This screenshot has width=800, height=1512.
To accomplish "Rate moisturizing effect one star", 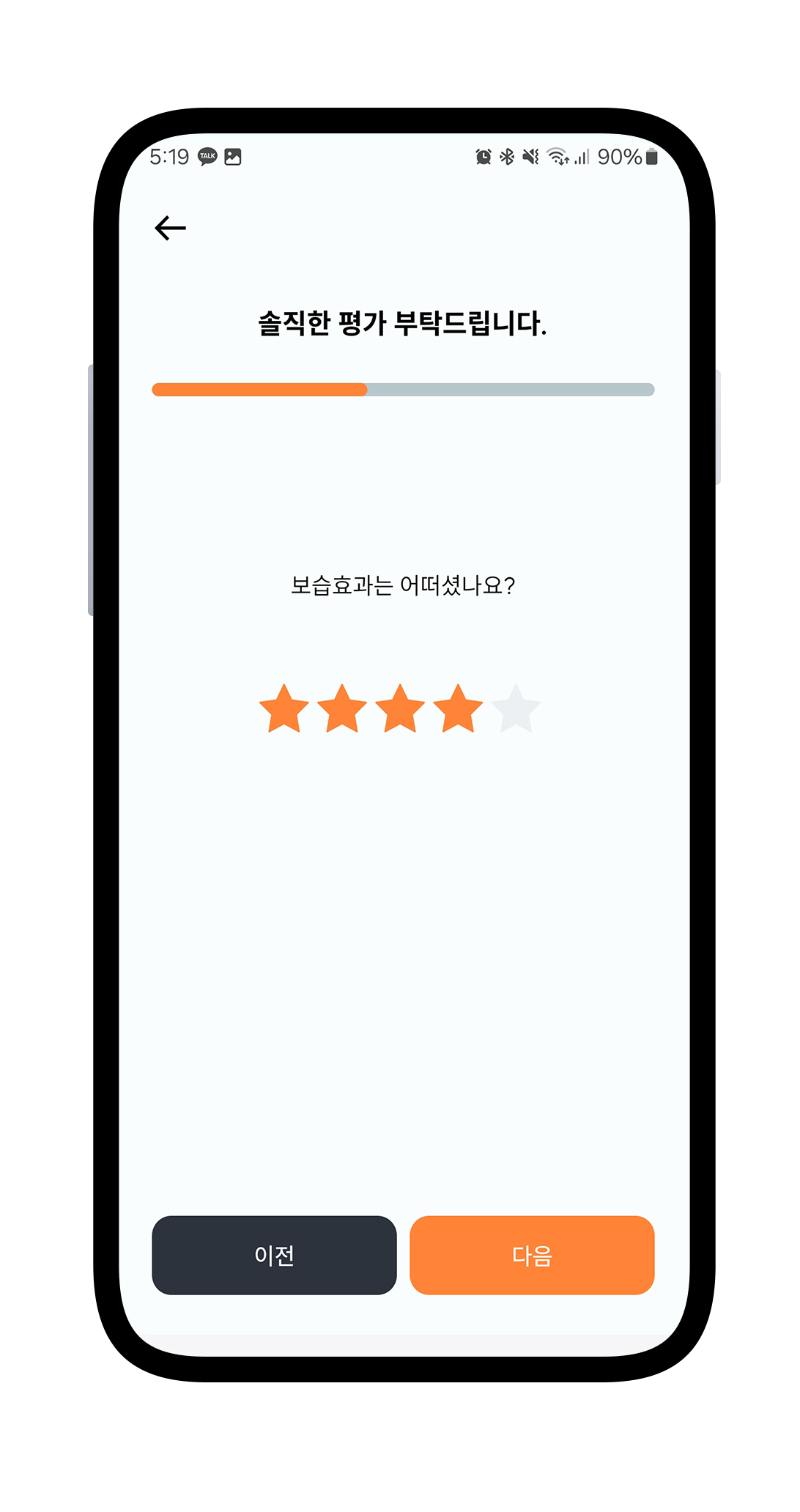I will click(x=284, y=709).
